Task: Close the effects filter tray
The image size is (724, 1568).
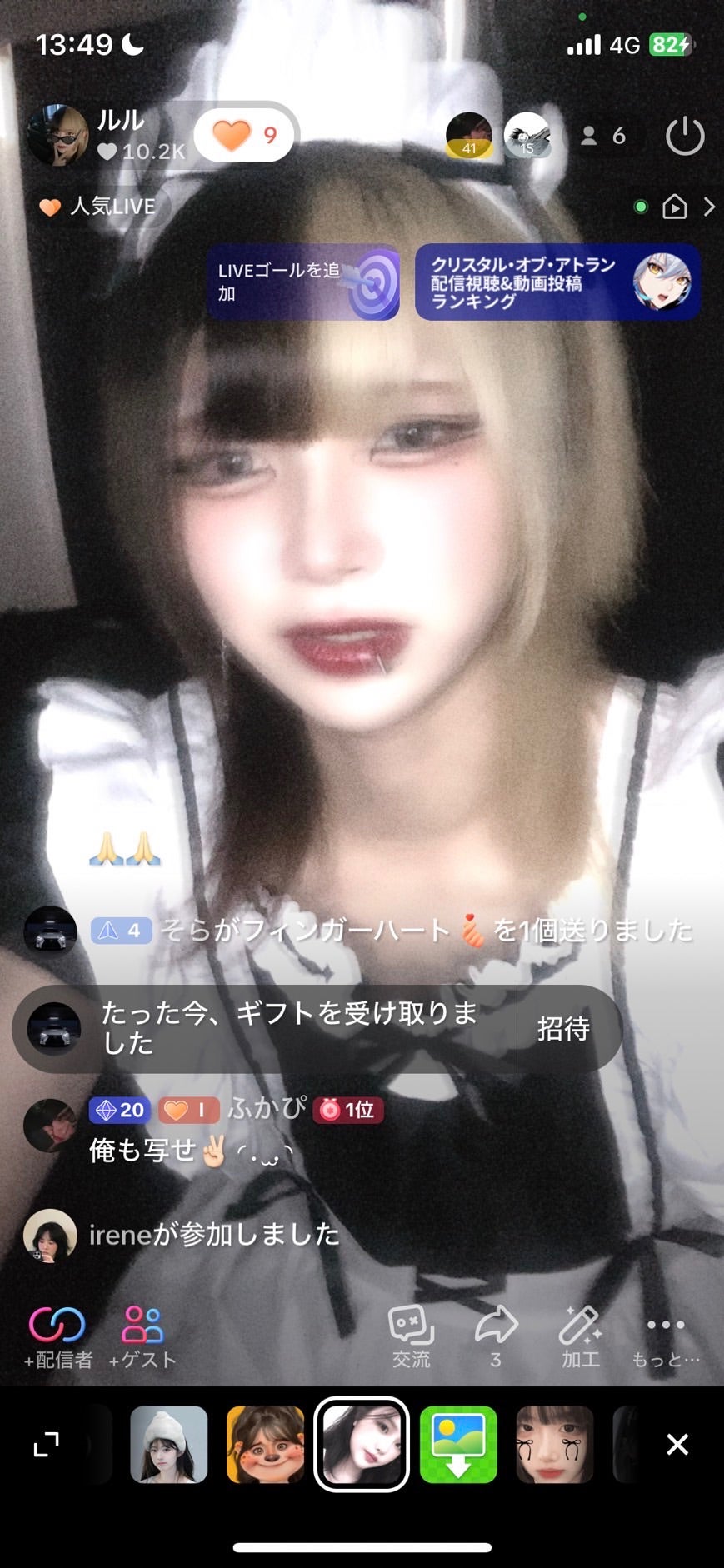Action: click(x=677, y=1445)
